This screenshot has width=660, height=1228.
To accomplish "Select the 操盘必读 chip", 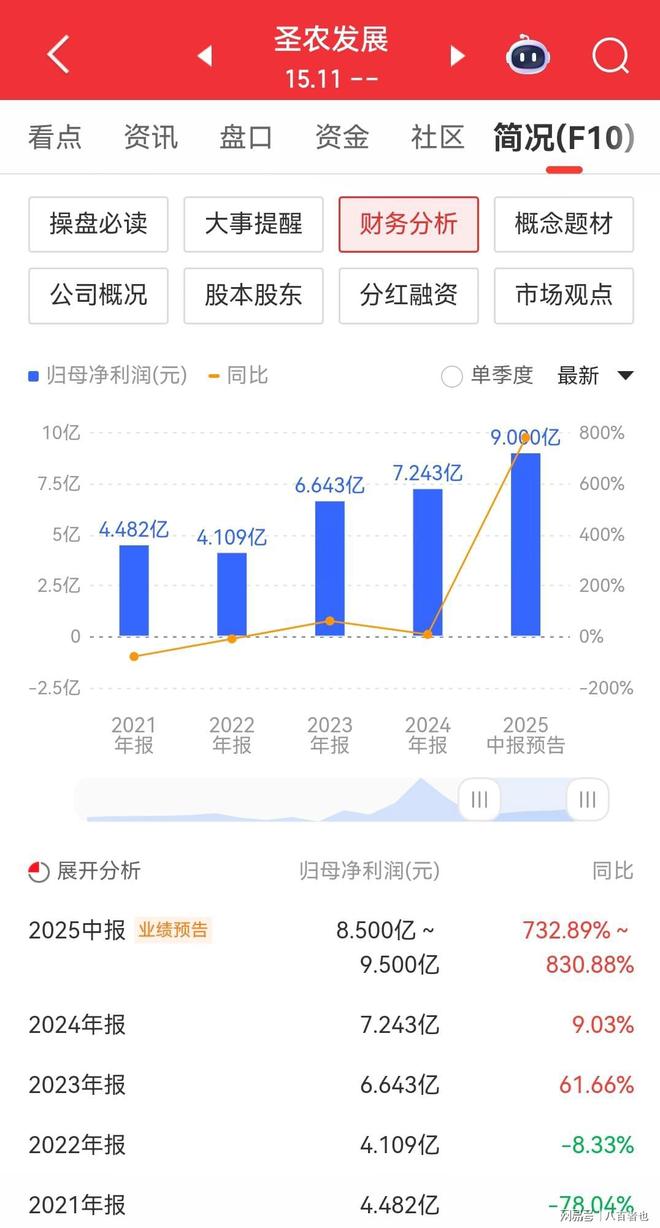I will 98,224.
